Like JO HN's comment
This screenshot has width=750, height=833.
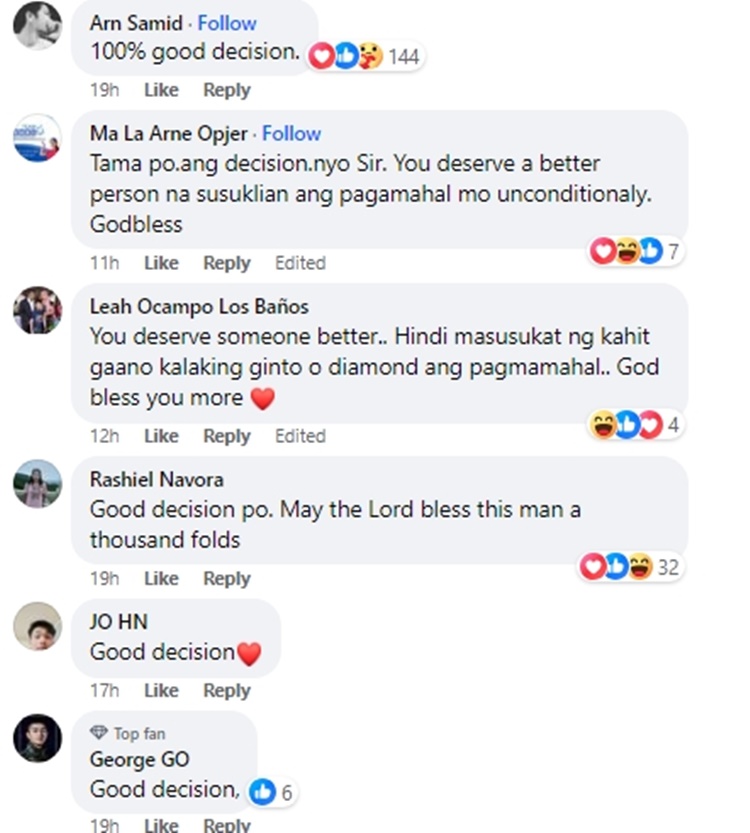160,690
